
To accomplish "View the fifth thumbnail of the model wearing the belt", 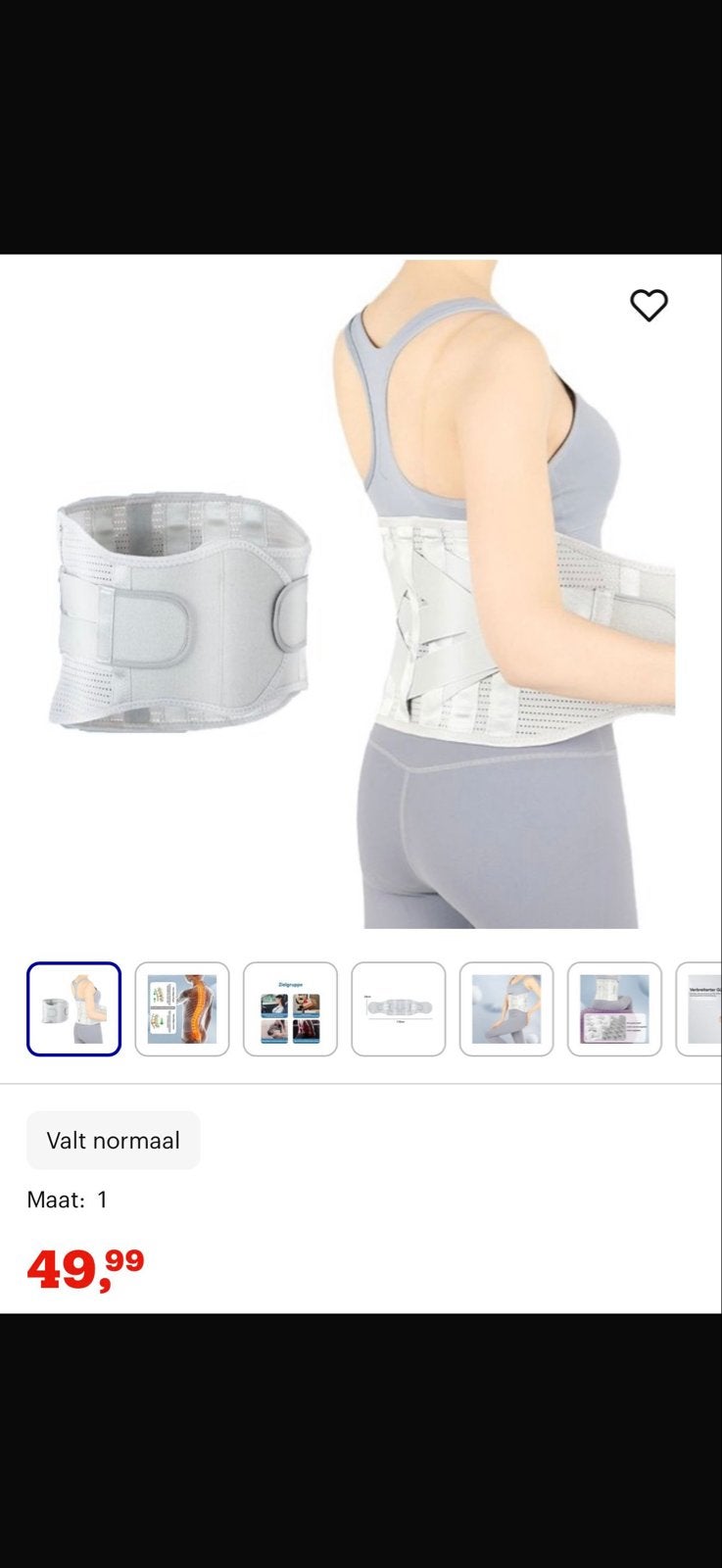I will tap(506, 1009).
